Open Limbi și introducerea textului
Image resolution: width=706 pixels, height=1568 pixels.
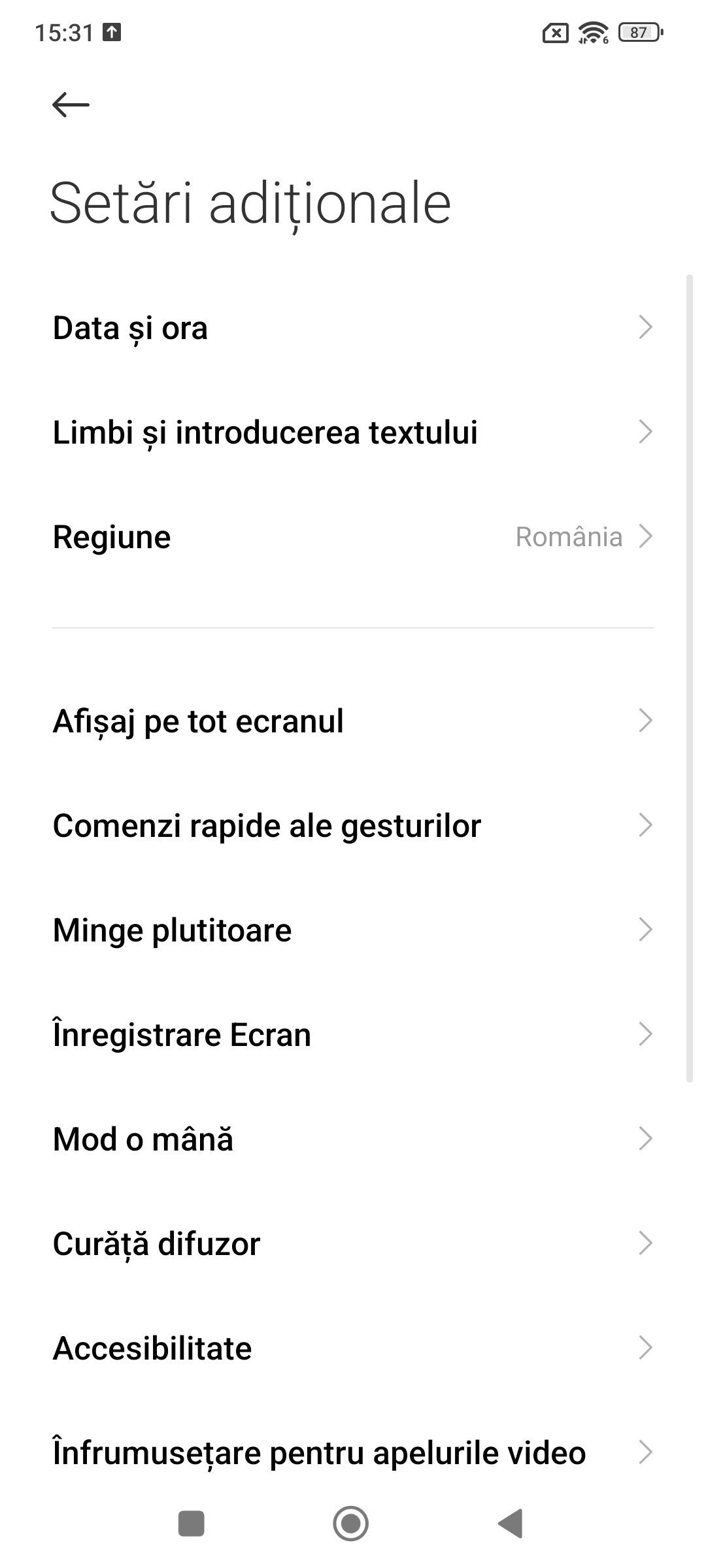353,432
